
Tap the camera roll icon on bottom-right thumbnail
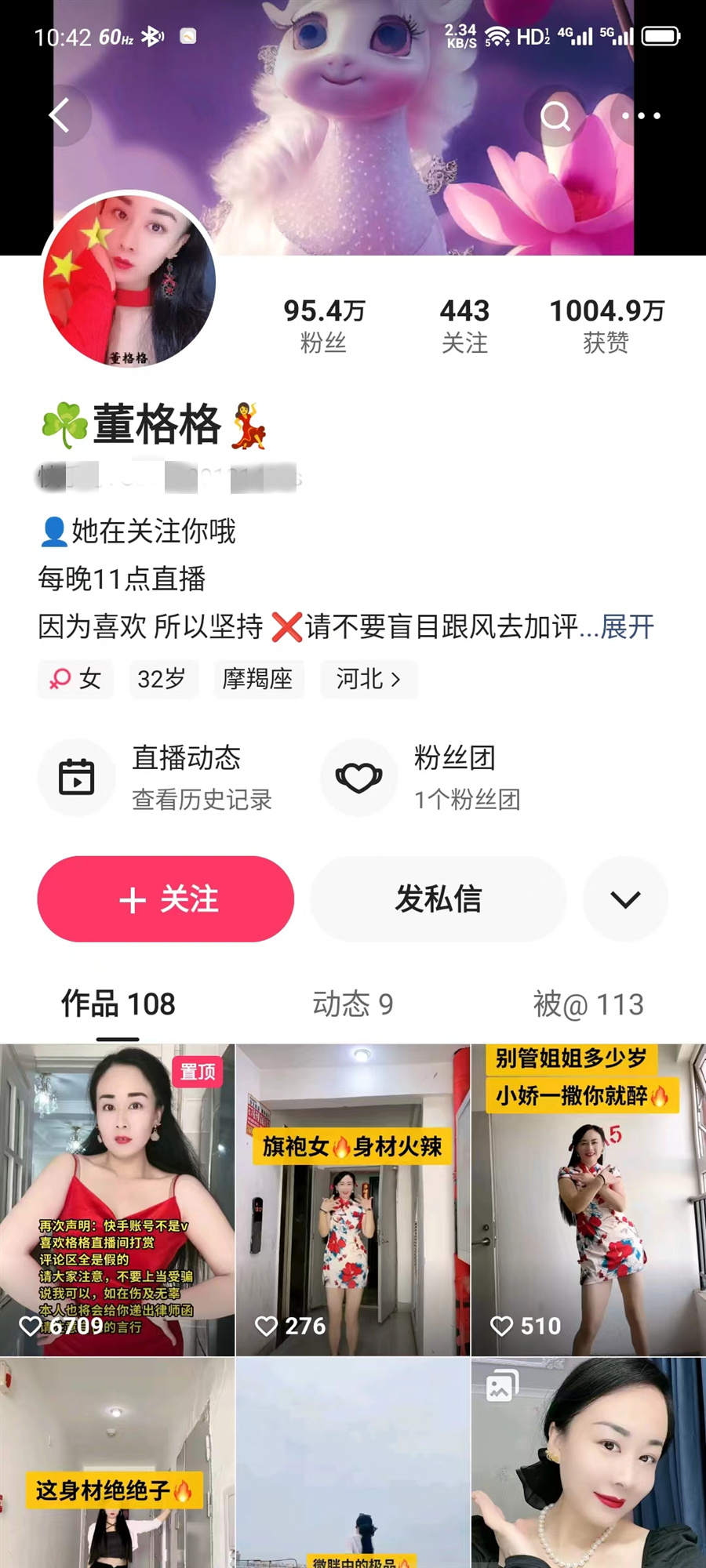coord(502,1385)
